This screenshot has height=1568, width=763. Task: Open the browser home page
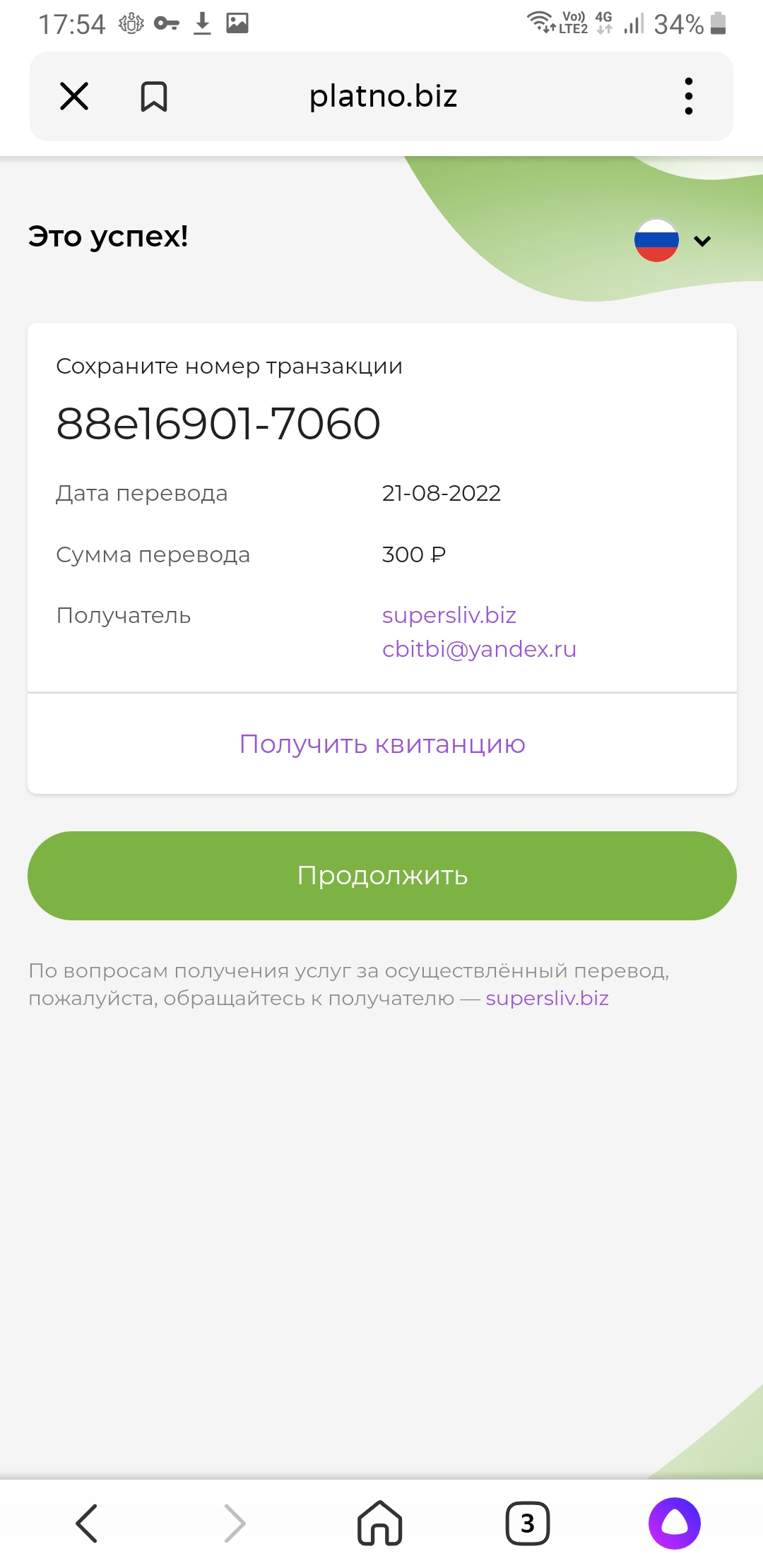pyautogui.click(x=380, y=1523)
